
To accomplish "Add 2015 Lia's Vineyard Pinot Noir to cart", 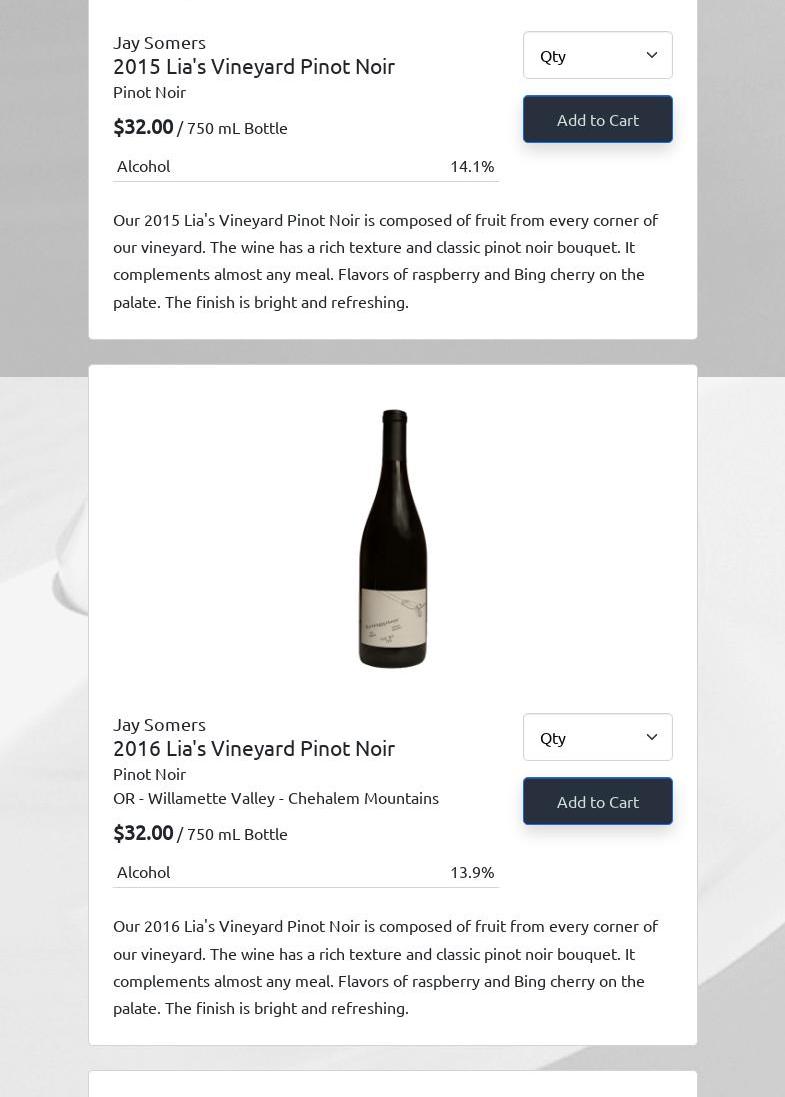I will coord(597,119).
